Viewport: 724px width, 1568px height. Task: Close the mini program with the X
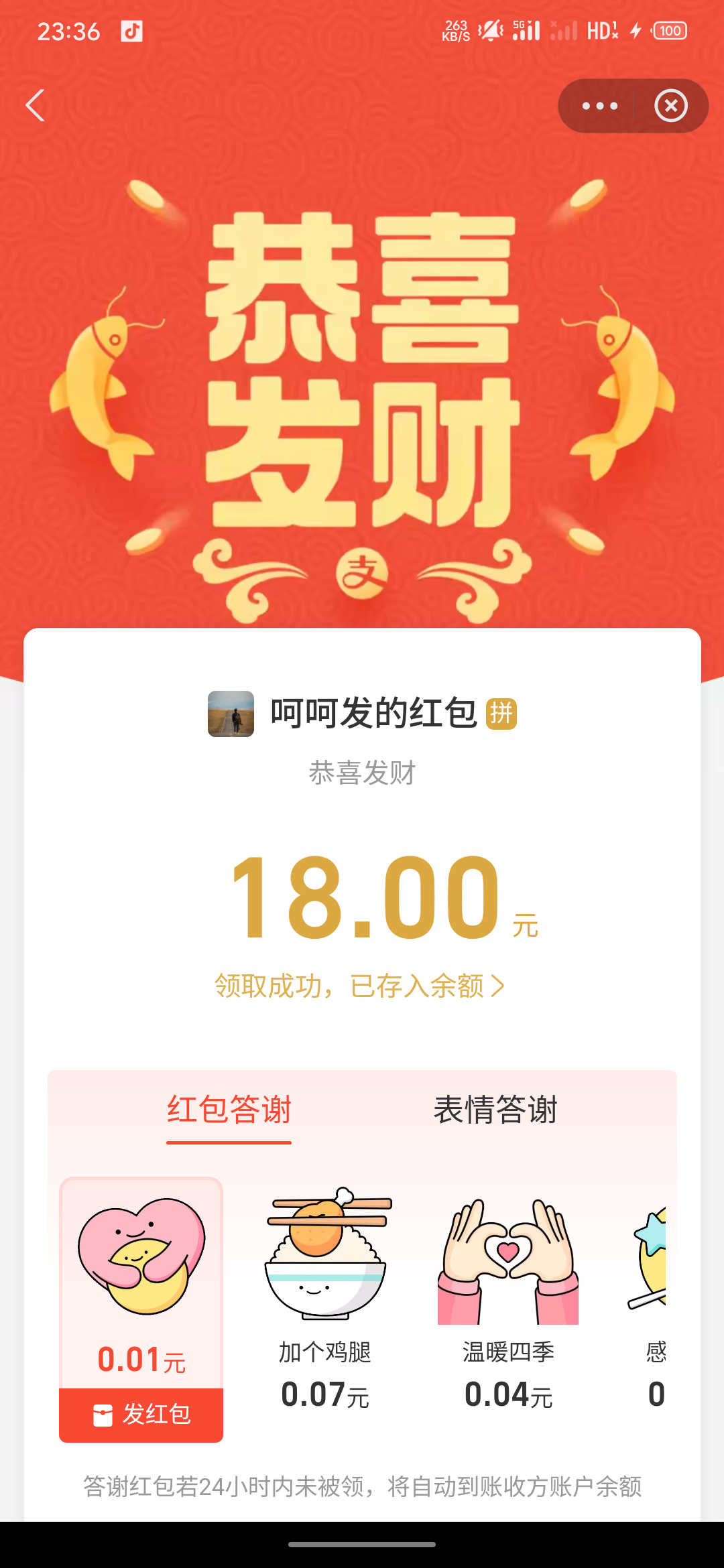(x=670, y=106)
